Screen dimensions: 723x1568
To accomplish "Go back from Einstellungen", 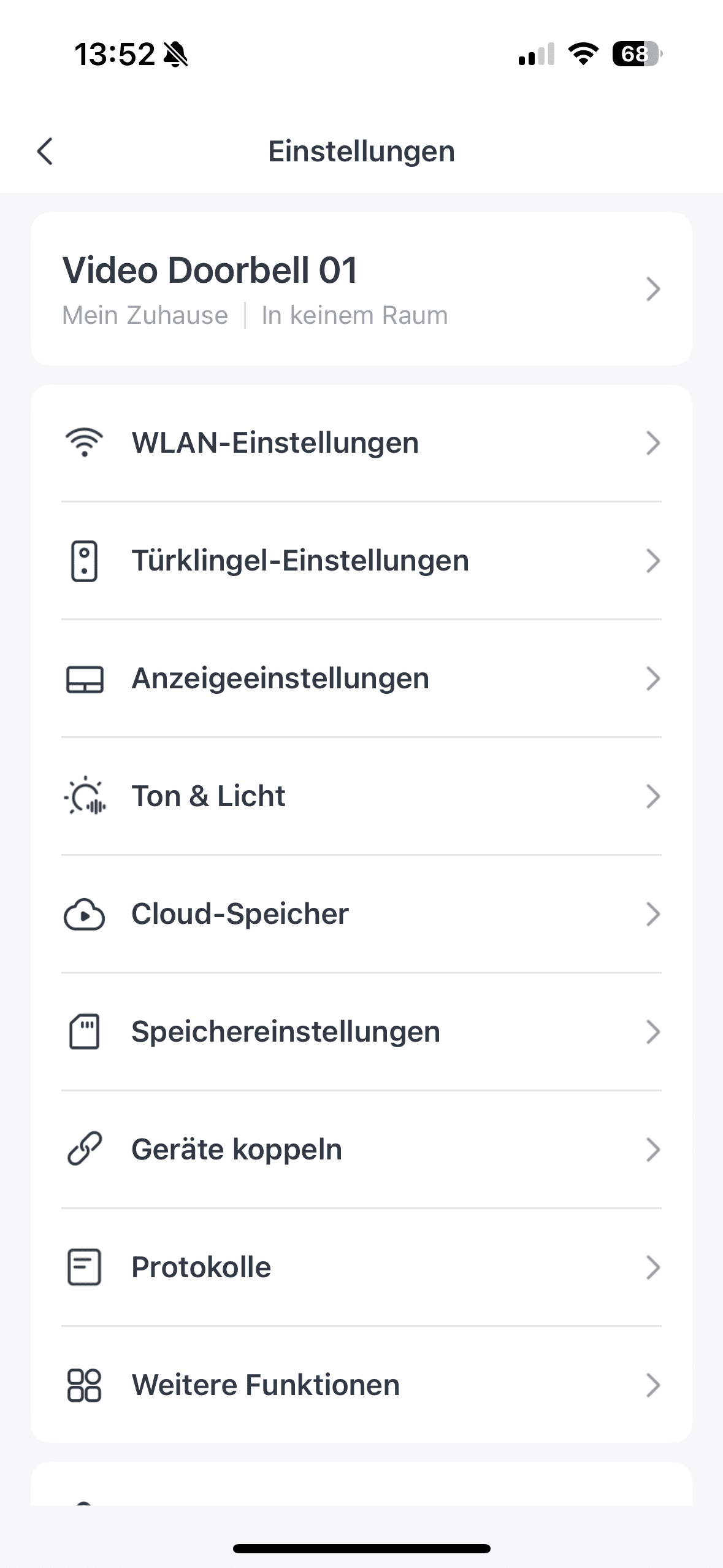I will pyautogui.click(x=45, y=151).
